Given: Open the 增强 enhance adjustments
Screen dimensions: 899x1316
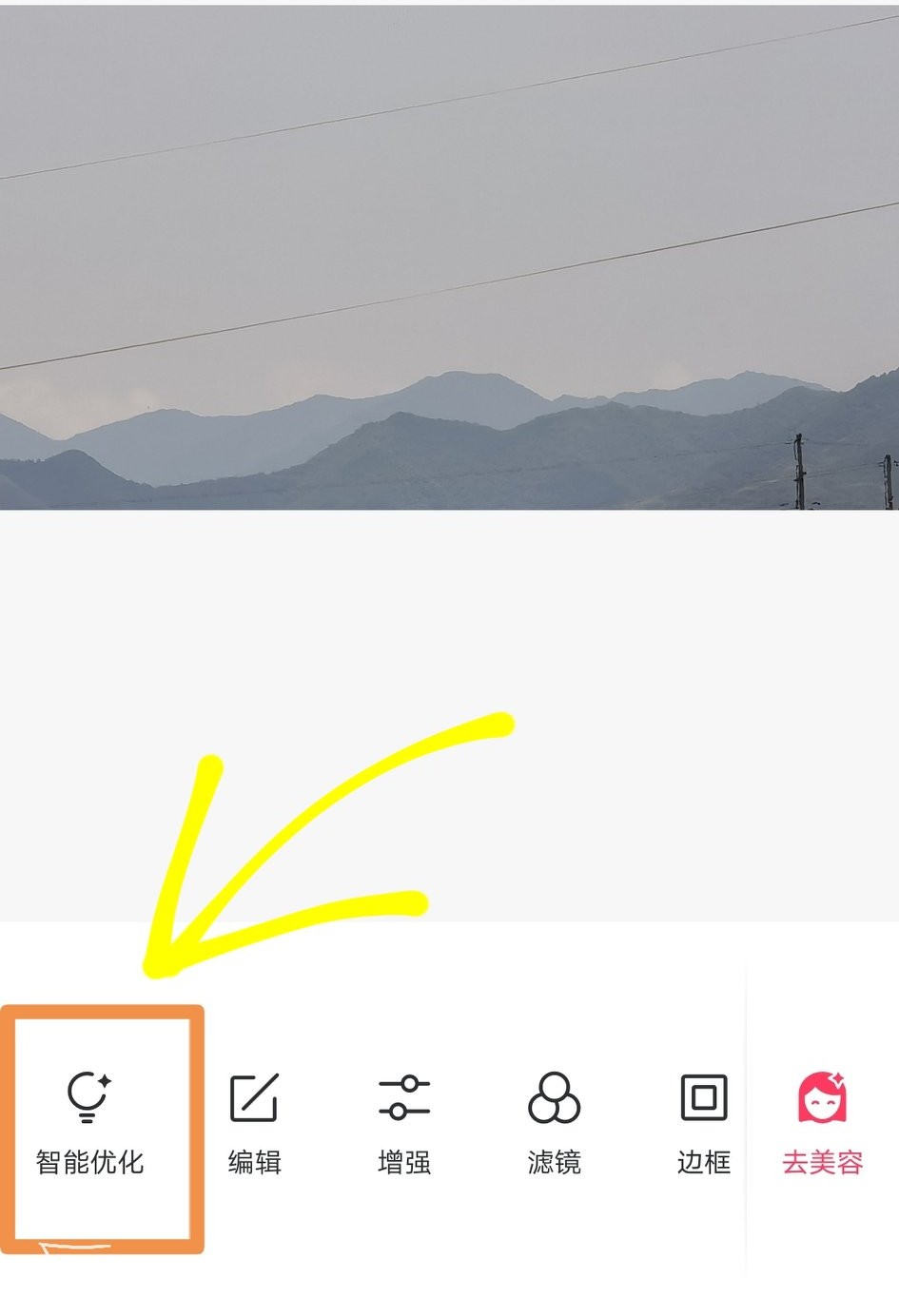Looking at the screenshot, I should click(x=404, y=1122).
